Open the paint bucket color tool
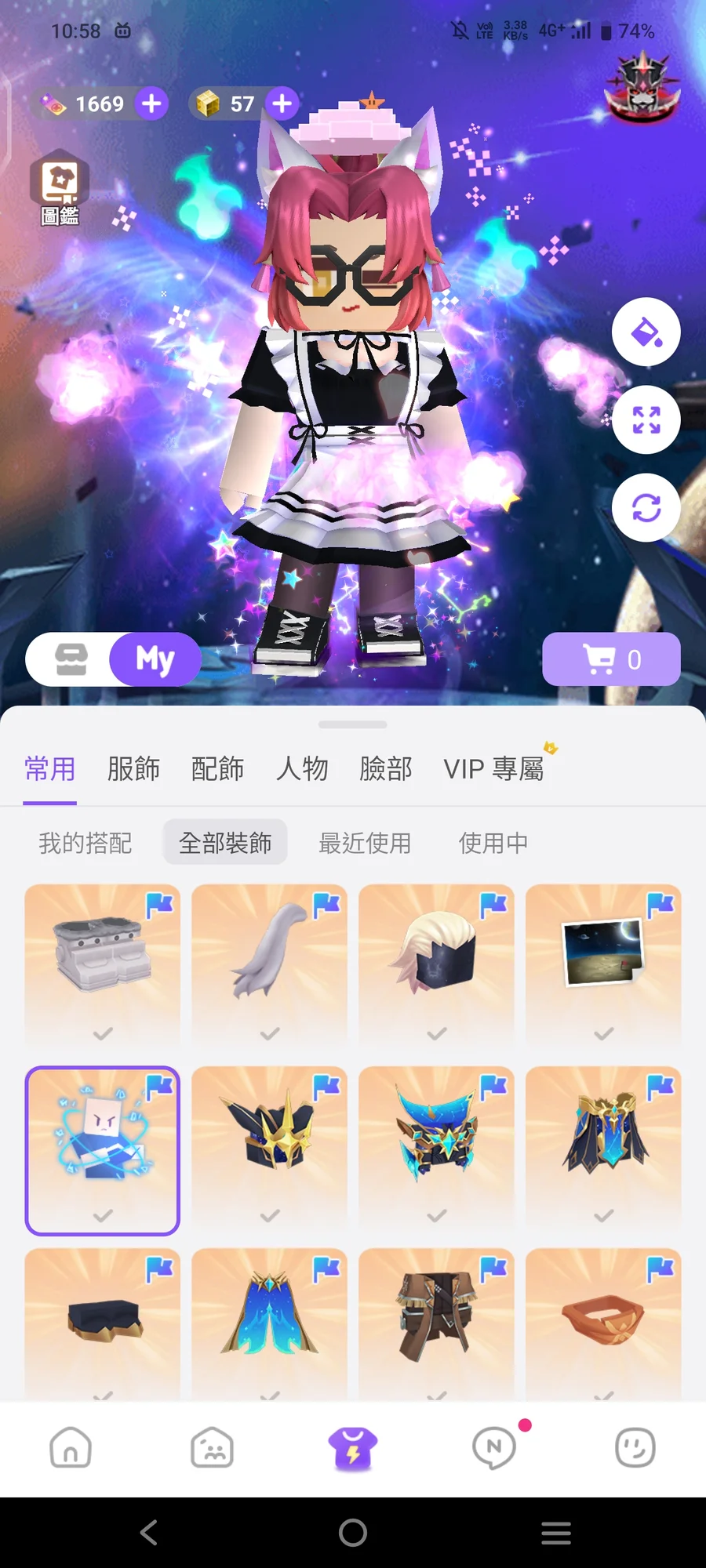The height and width of the screenshot is (1568, 706). pyautogui.click(x=646, y=332)
